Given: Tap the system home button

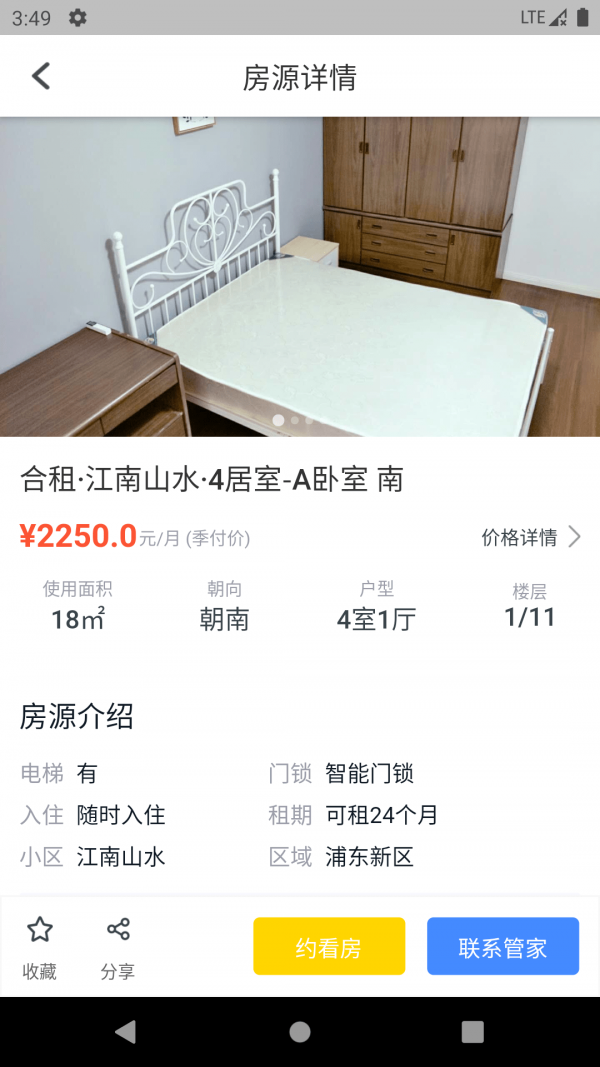Looking at the screenshot, I should (x=300, y=1032).
